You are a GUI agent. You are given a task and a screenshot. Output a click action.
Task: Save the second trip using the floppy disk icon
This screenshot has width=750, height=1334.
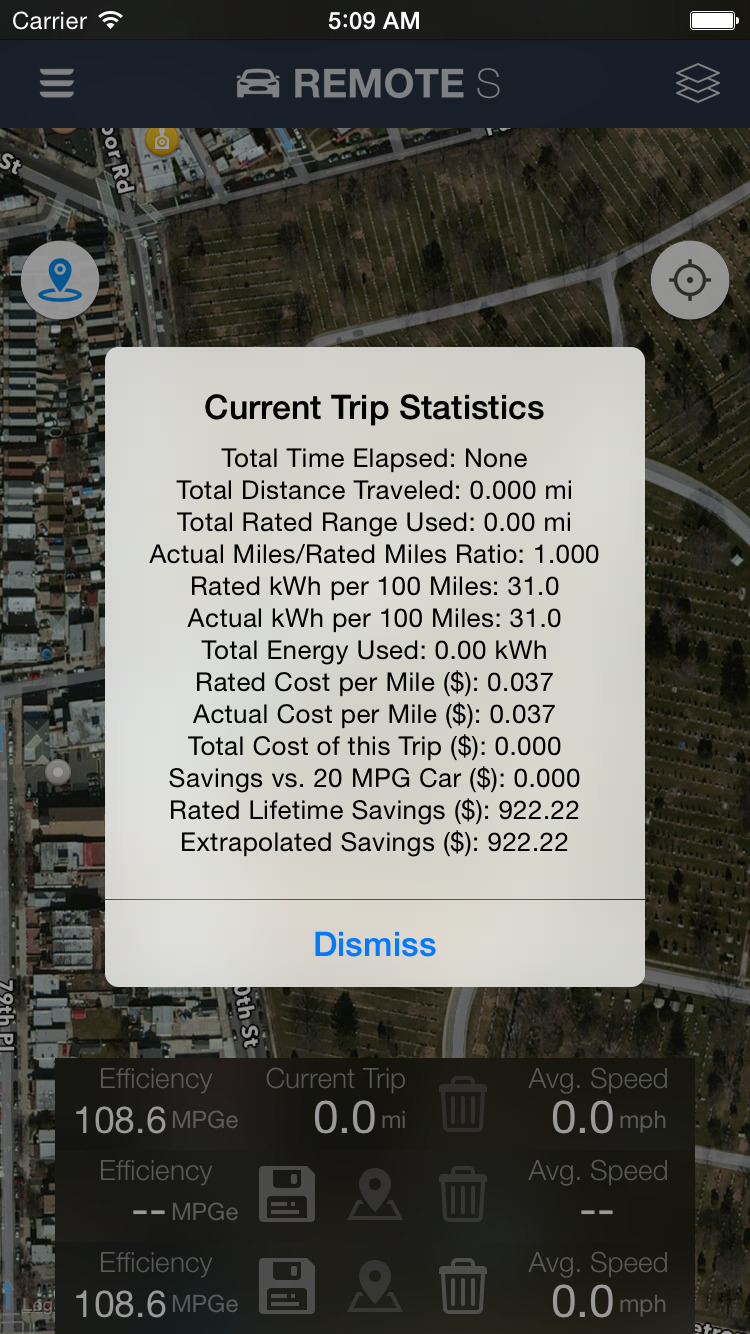(287, 1193)
